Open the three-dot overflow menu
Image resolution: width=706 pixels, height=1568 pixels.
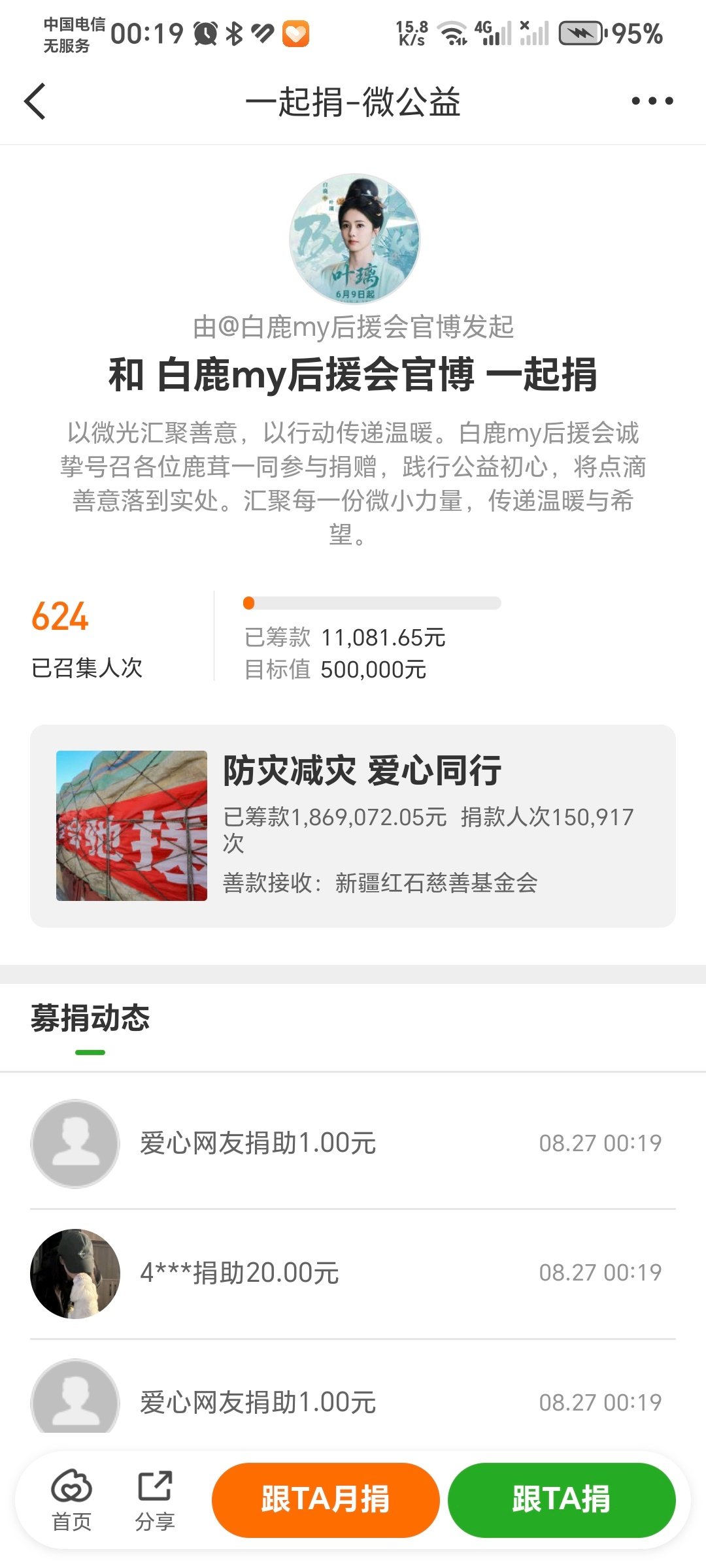[652, 101]
